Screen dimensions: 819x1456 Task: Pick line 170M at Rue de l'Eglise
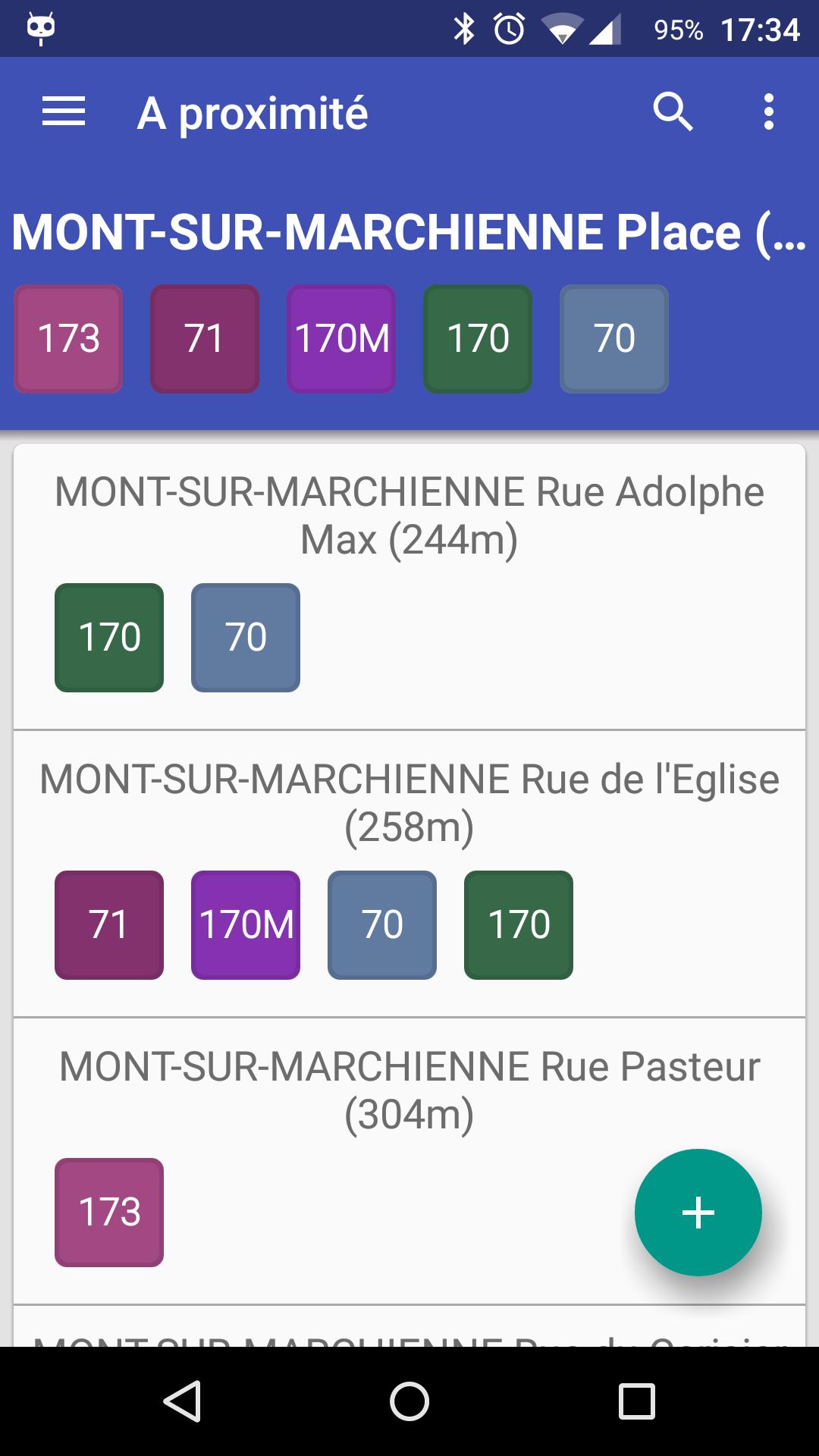point(246,924)
